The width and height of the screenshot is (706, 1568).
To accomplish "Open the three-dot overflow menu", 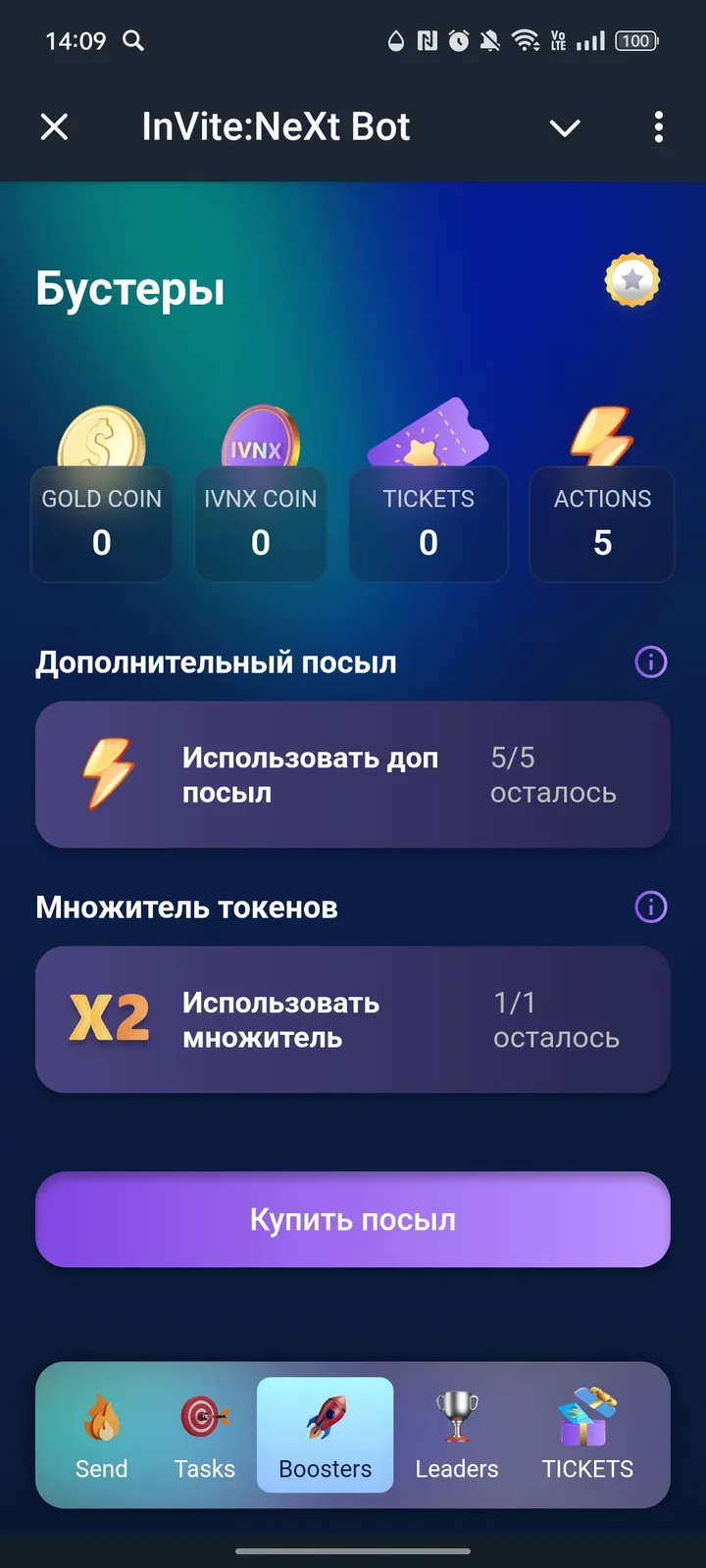I will (659, 127).
